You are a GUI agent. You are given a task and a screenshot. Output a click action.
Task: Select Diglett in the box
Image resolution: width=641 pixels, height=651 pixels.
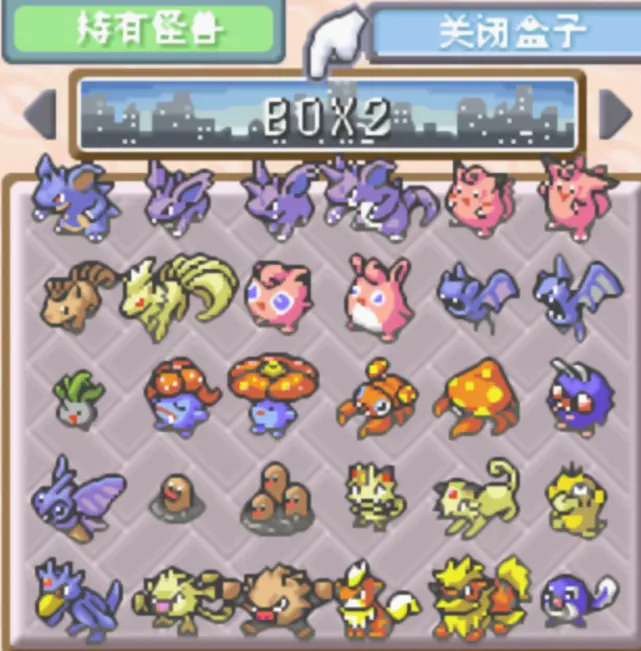[x=177, y=497]
